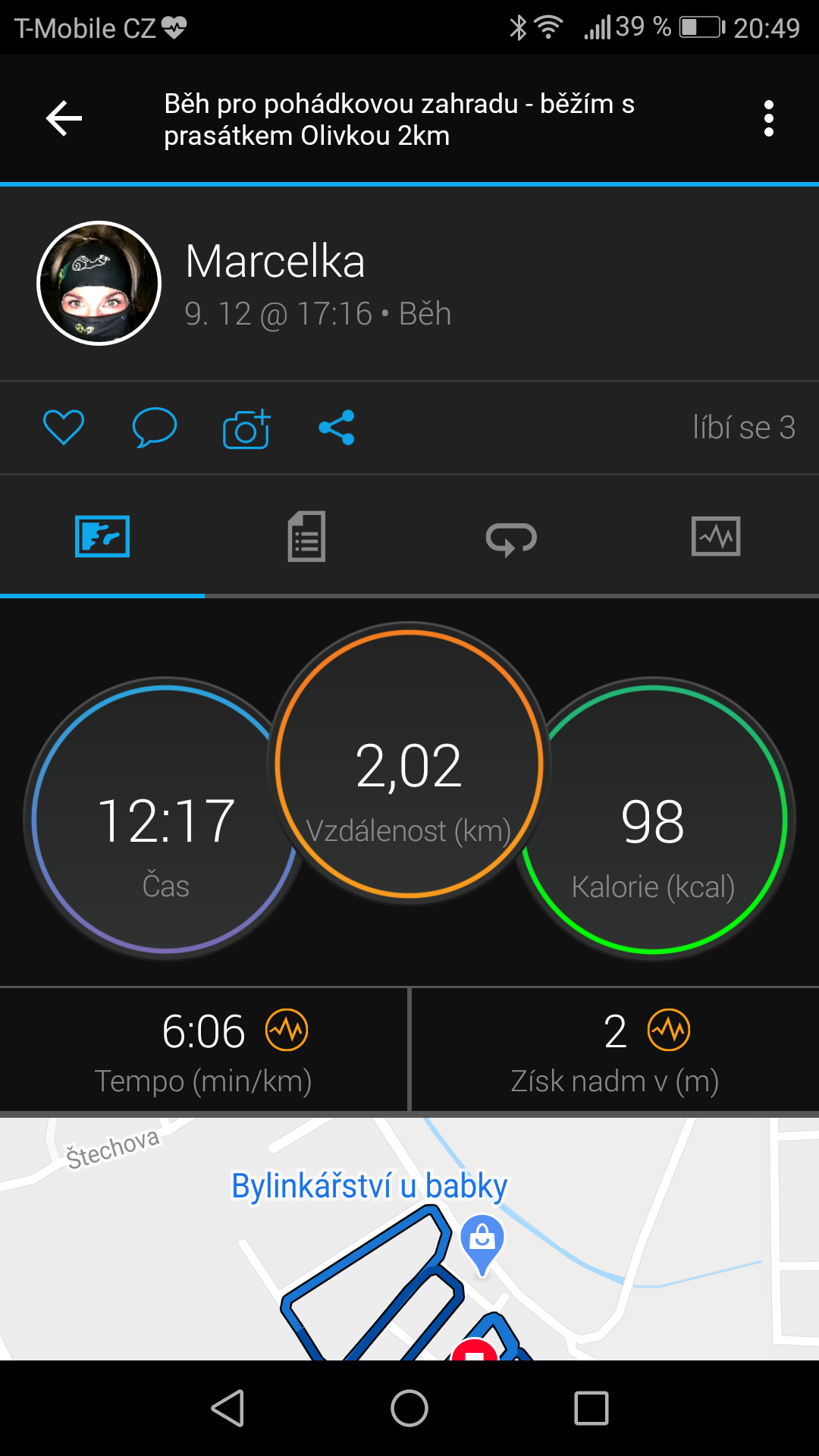Switch to the details list tab

(306, 537)
